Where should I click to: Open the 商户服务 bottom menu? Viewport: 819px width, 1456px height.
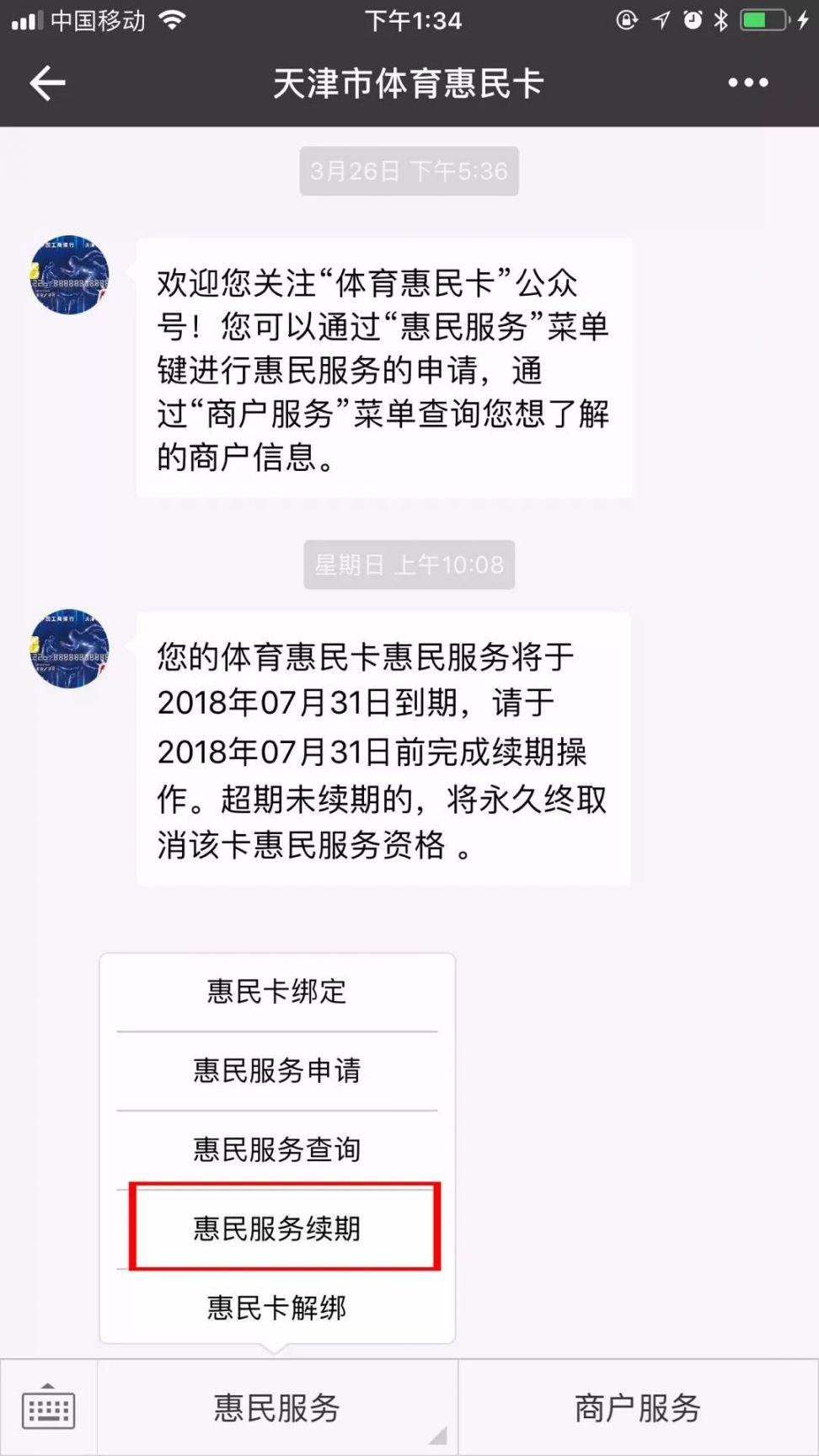coord(638,1408)
